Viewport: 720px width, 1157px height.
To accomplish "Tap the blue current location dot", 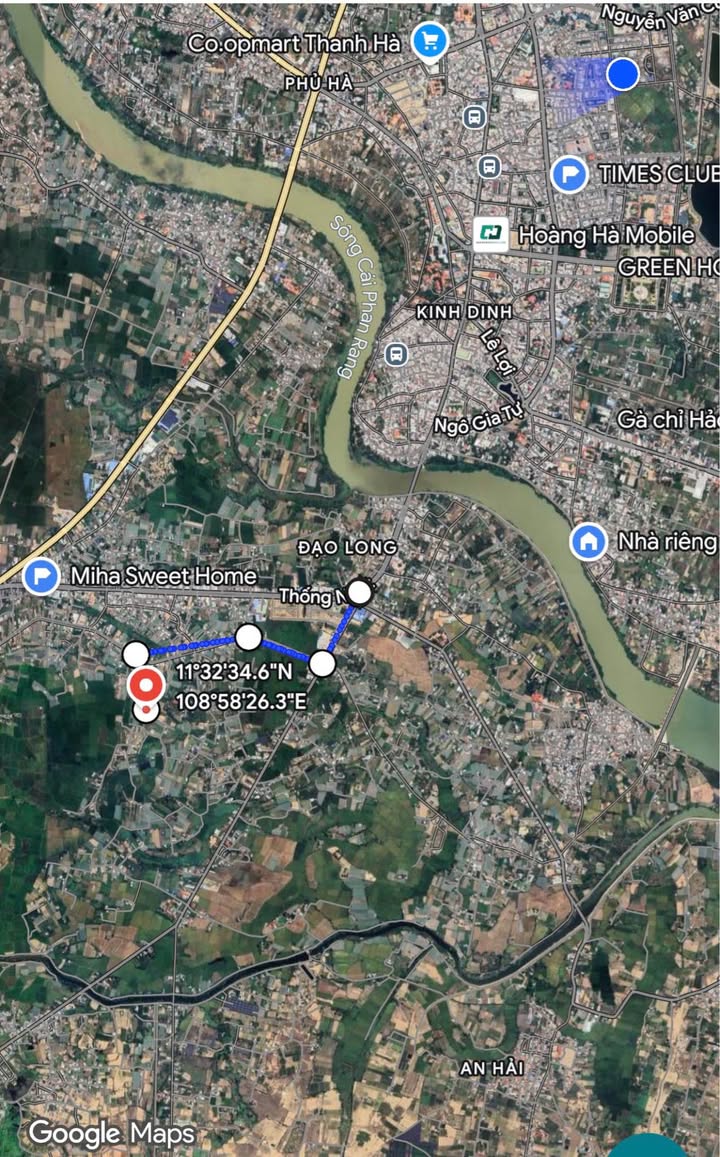I will tap(623, 73).
